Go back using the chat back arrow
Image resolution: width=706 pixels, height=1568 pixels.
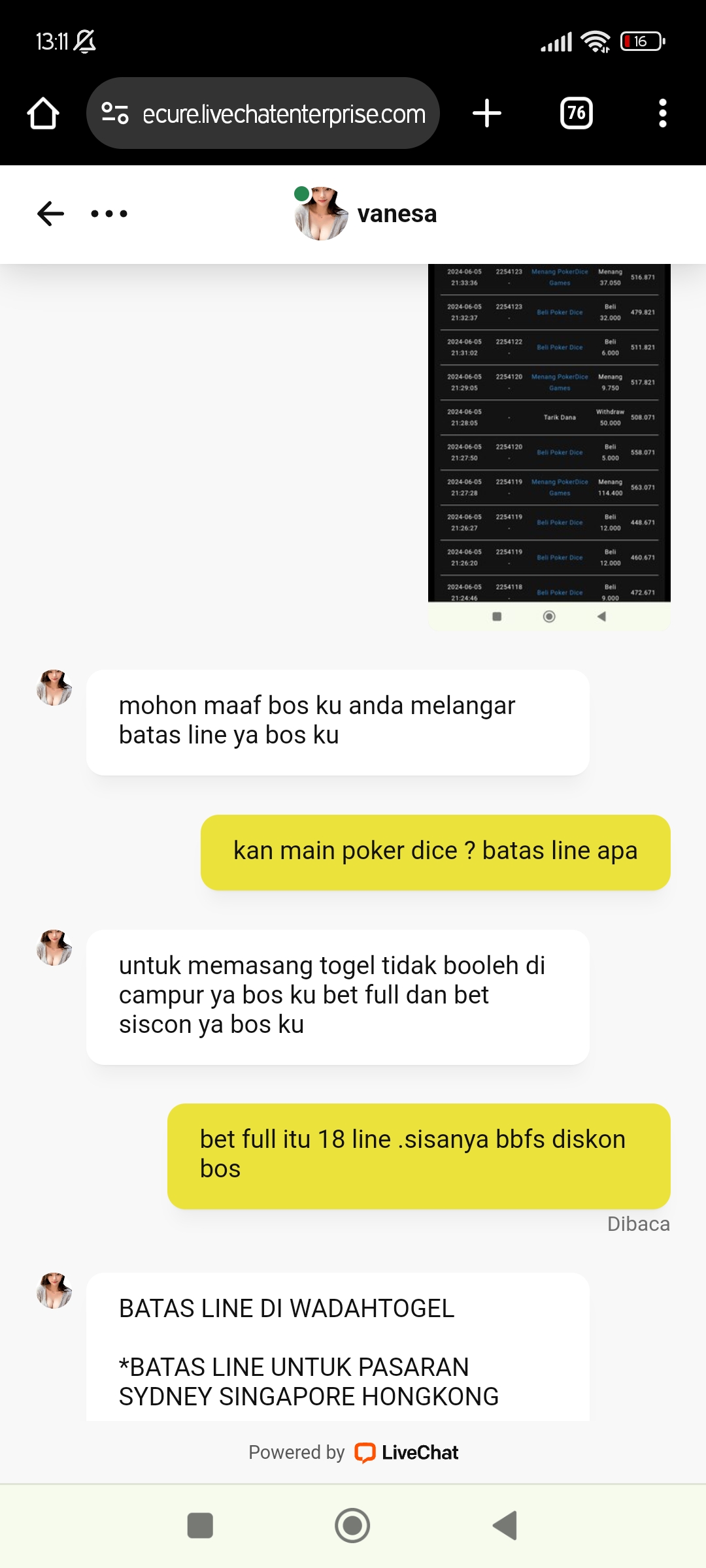[51, 214]
